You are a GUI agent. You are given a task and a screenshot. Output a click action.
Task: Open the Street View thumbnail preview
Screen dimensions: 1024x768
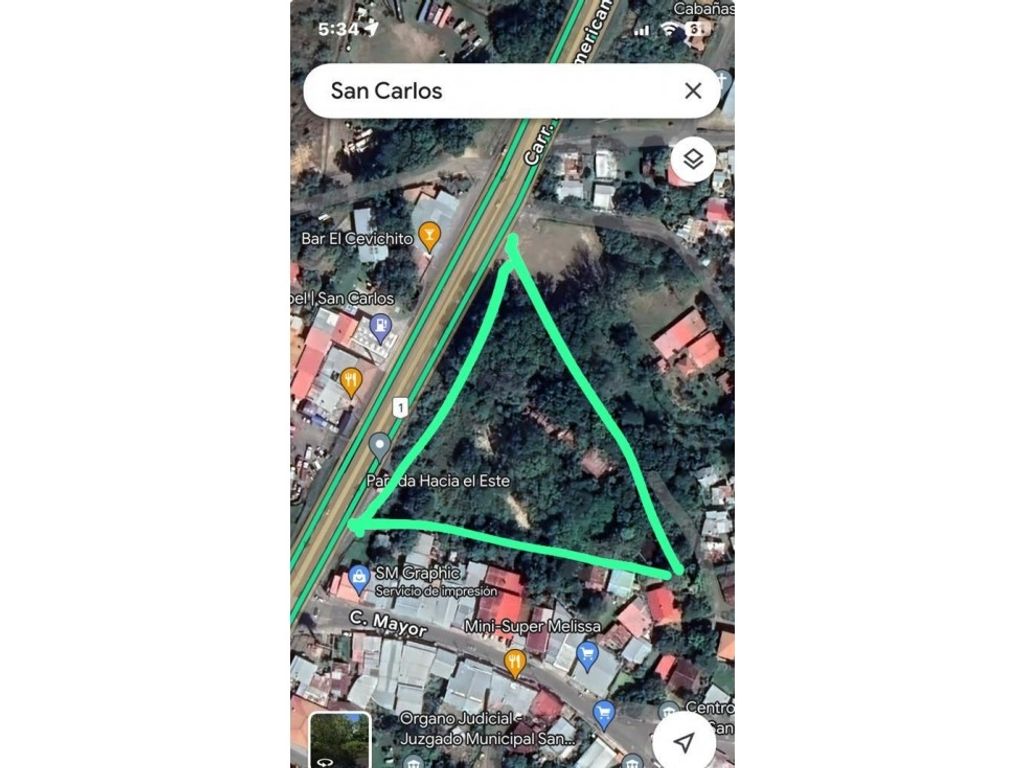[x=340, y=740]
